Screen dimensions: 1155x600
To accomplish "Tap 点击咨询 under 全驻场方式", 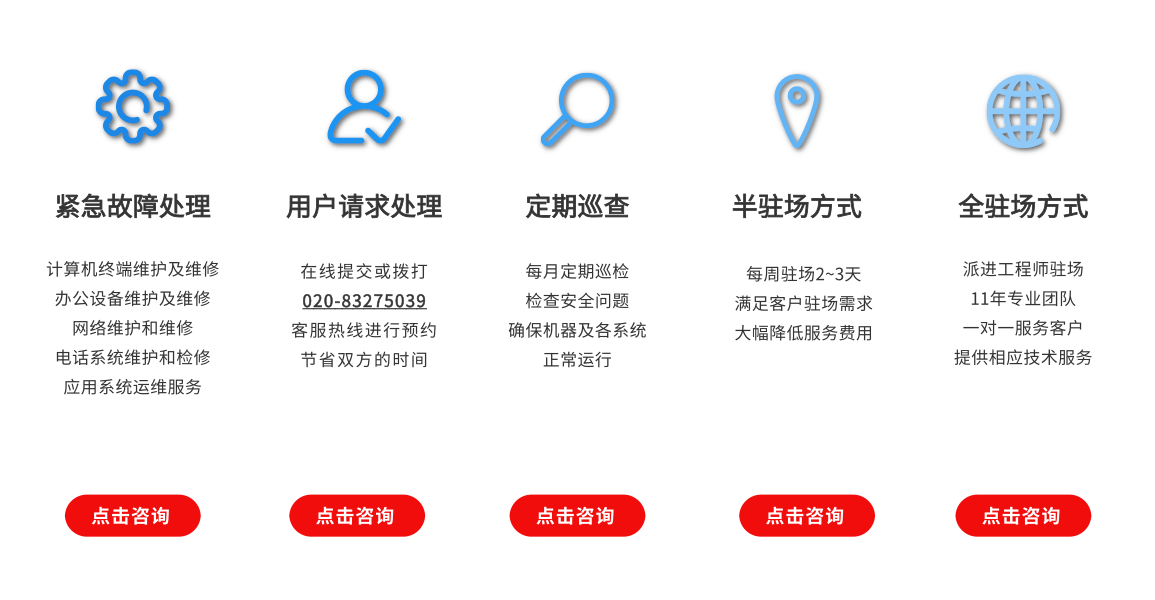I will coord(1022,516).
